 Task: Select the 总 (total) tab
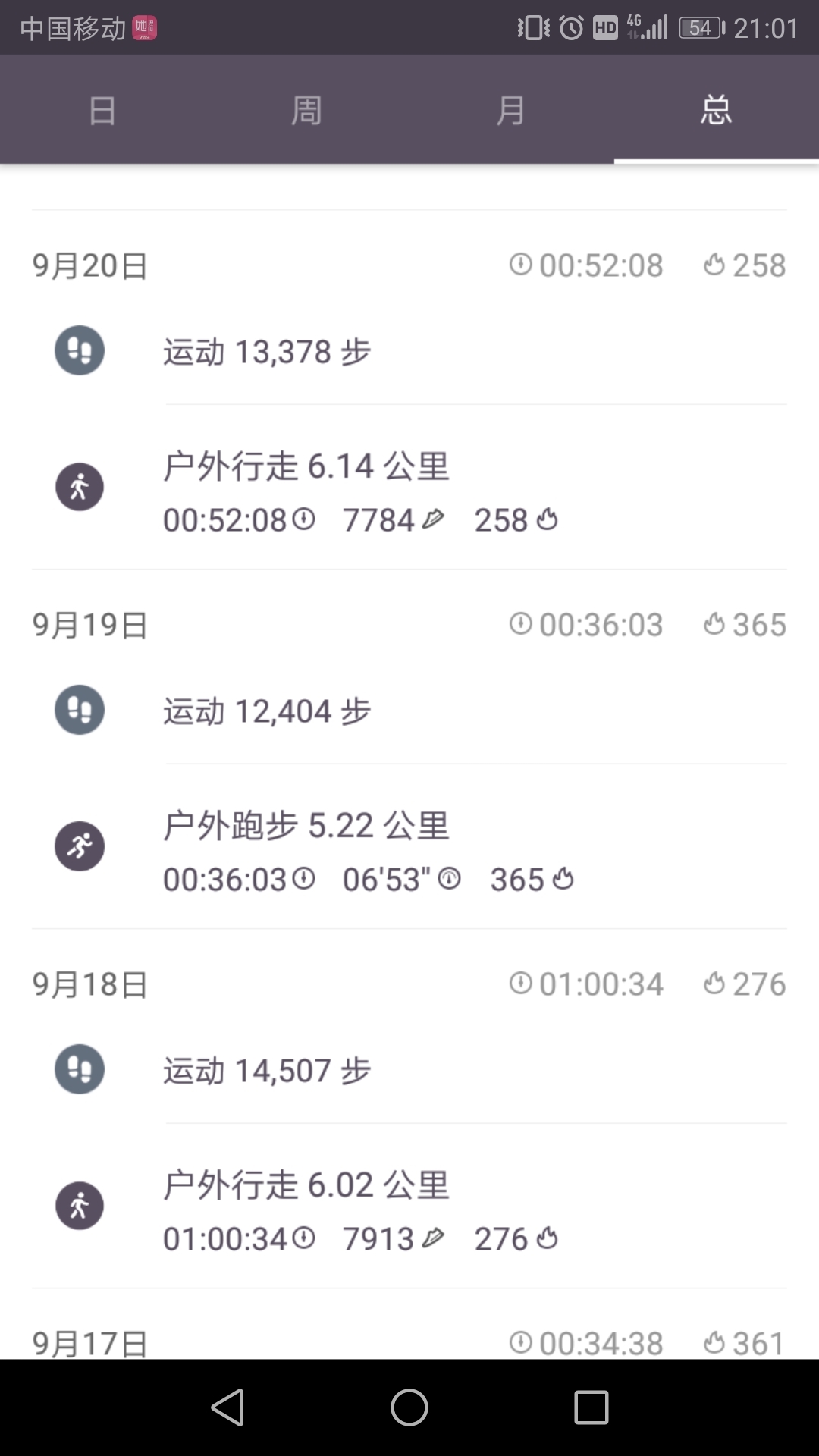click(x=717, y=110)
